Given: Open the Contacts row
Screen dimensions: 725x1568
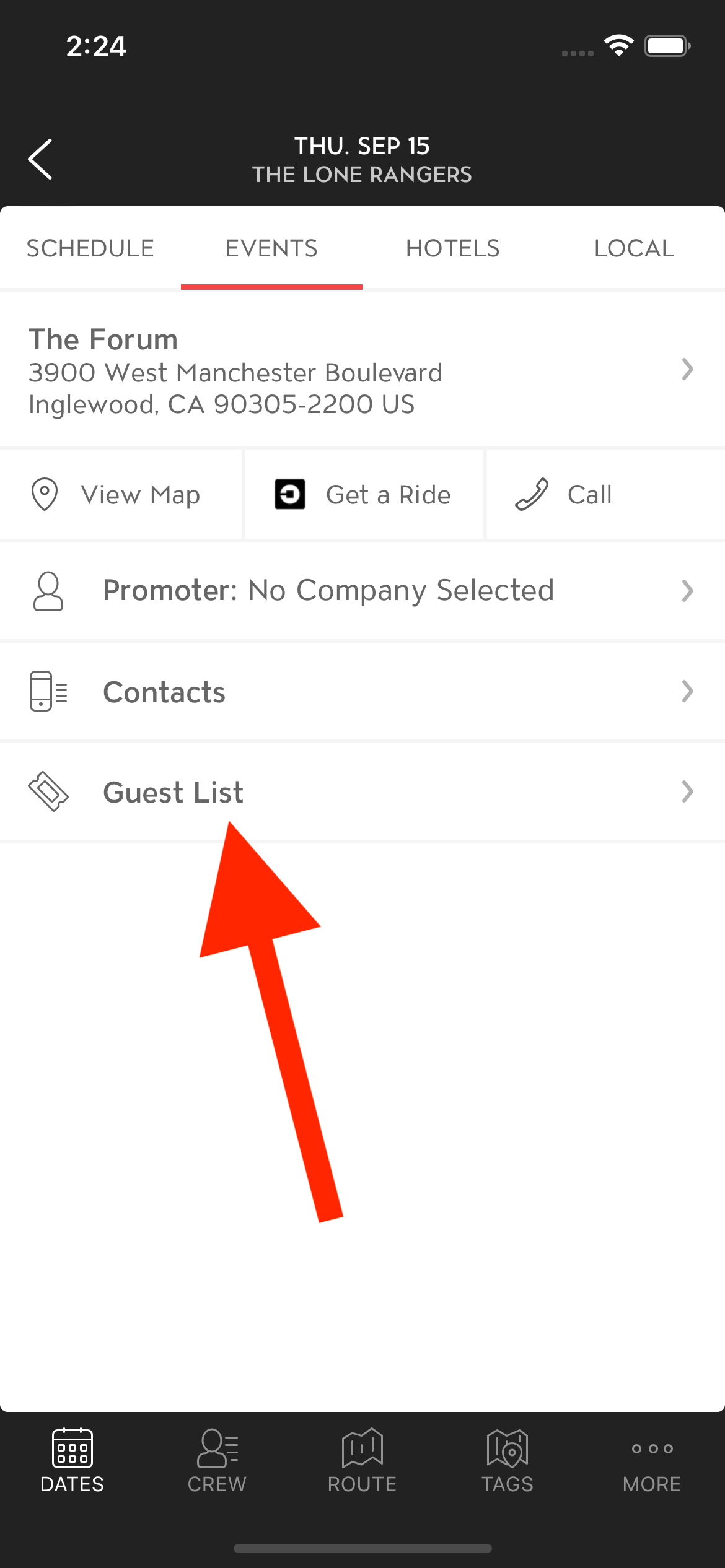Looking at the screenshot, I should [x=362, y=692].
